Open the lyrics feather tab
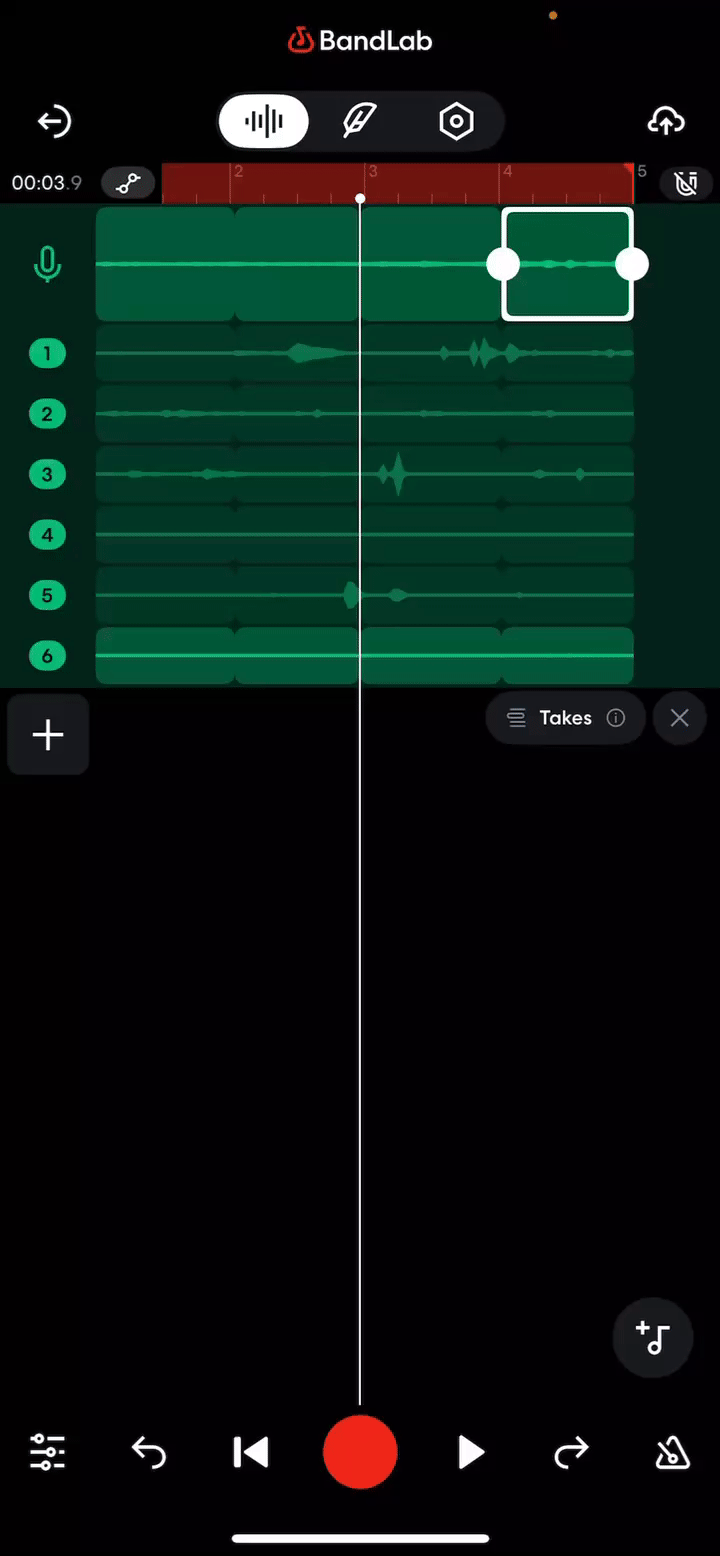 (359, 122)
